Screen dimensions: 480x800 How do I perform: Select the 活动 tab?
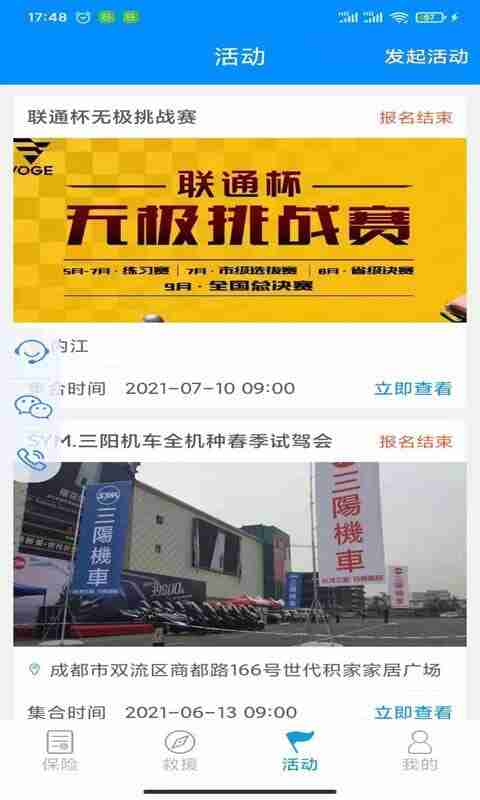click(x=299, y=749)
